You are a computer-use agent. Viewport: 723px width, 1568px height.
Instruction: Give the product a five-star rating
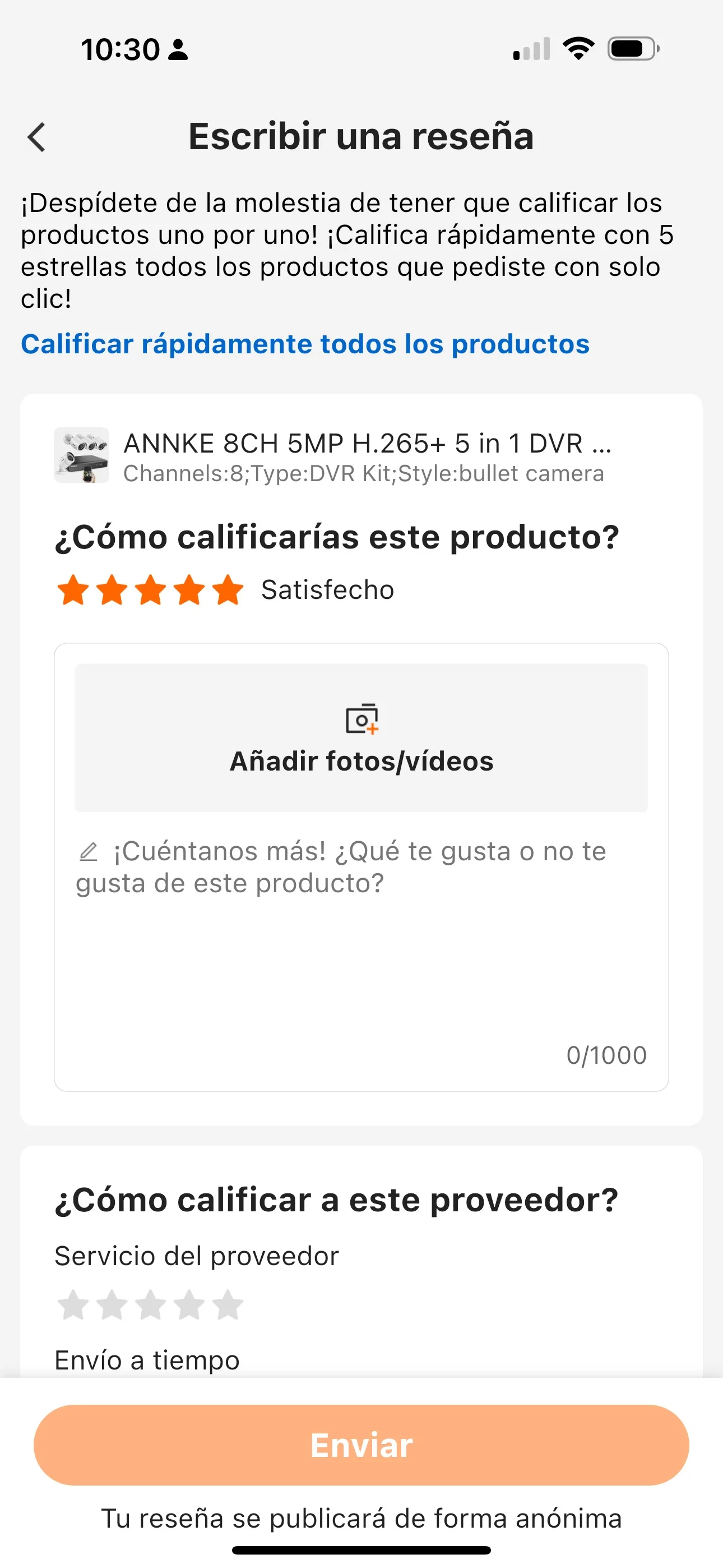tap(228, 590)
